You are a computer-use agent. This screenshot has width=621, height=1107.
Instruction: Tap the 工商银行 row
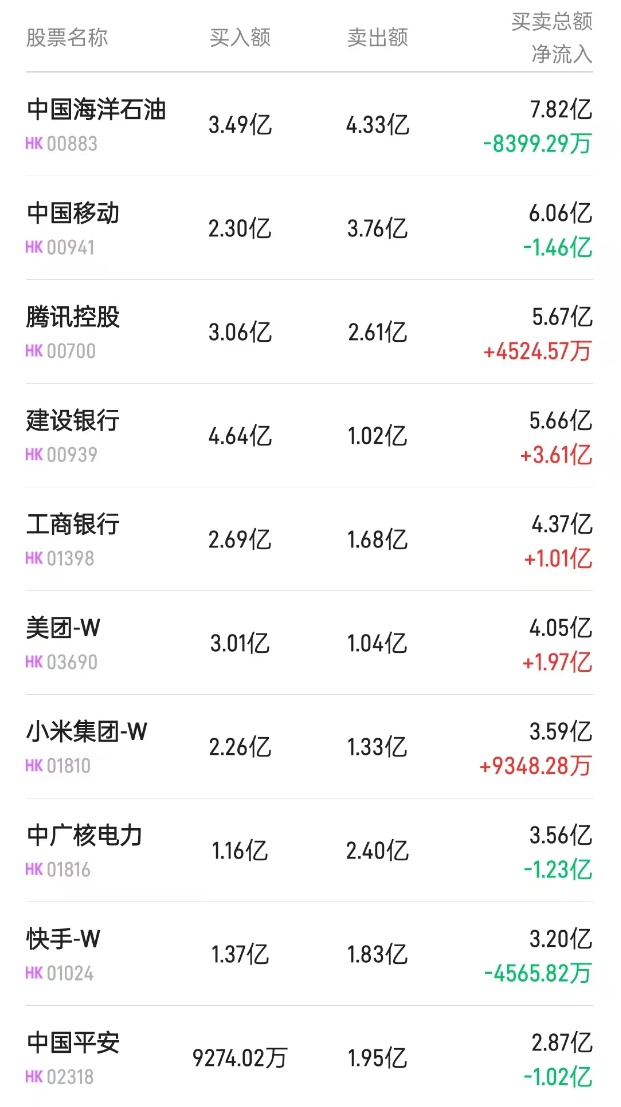(73, 525)
